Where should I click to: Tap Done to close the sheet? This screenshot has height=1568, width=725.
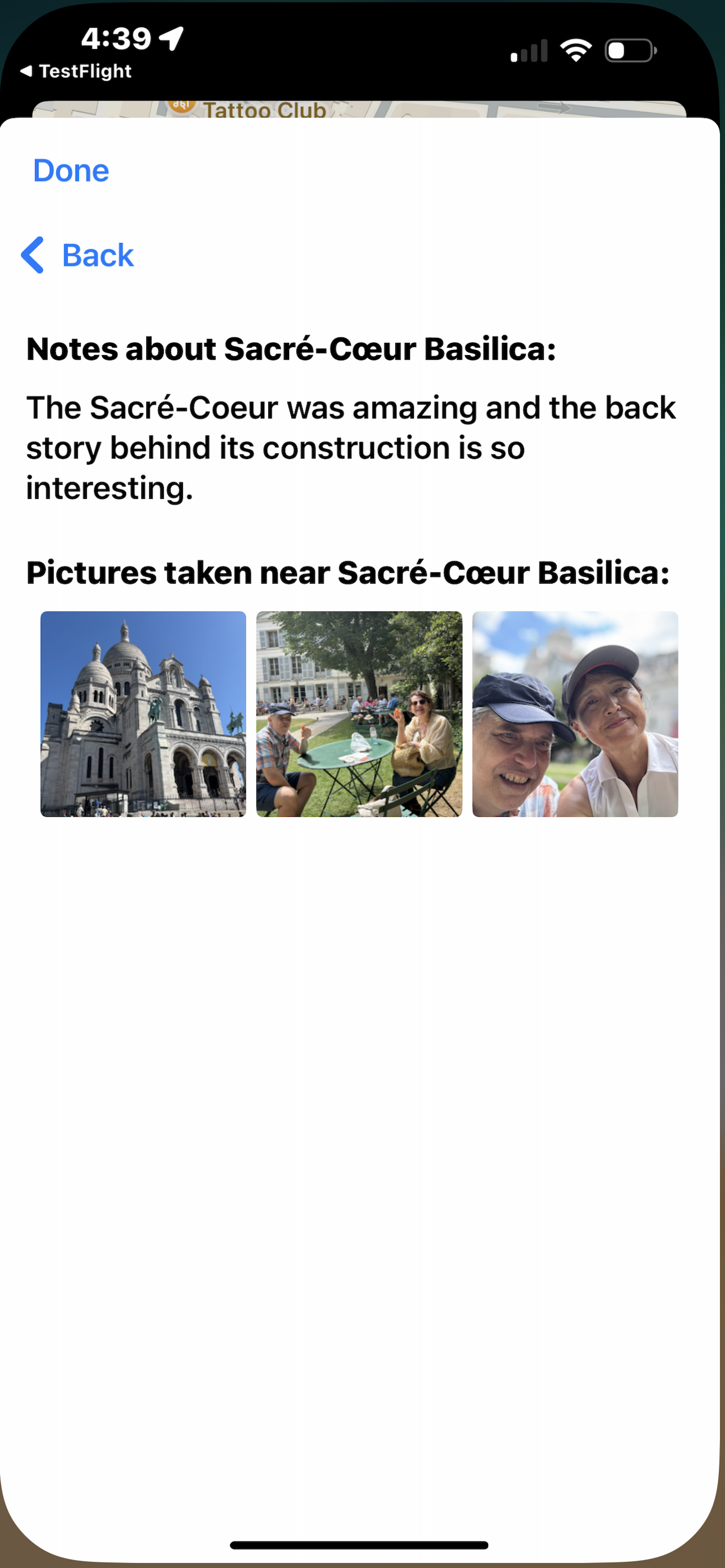click(x=71, y=170)
